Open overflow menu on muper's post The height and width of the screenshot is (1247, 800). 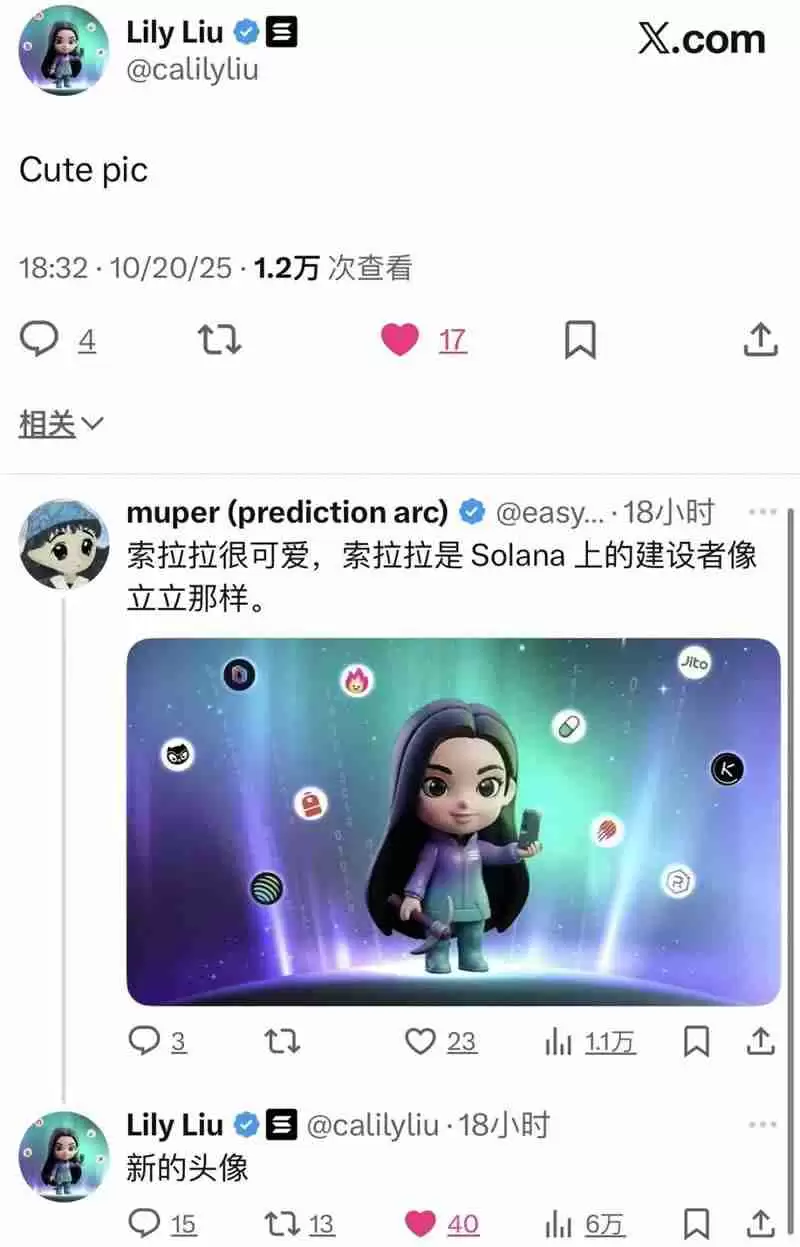[x=762, y=512]
